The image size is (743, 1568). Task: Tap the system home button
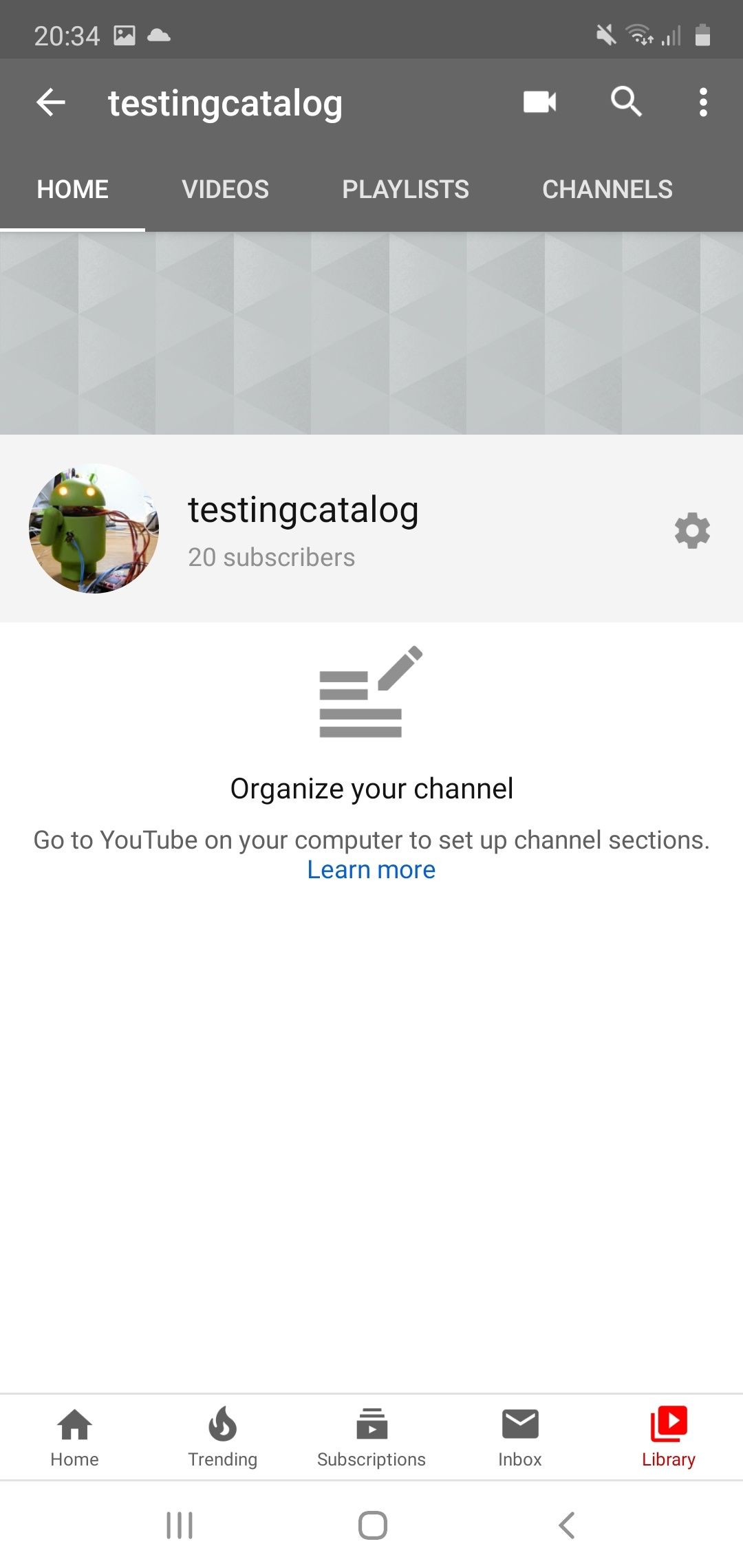372,1525
